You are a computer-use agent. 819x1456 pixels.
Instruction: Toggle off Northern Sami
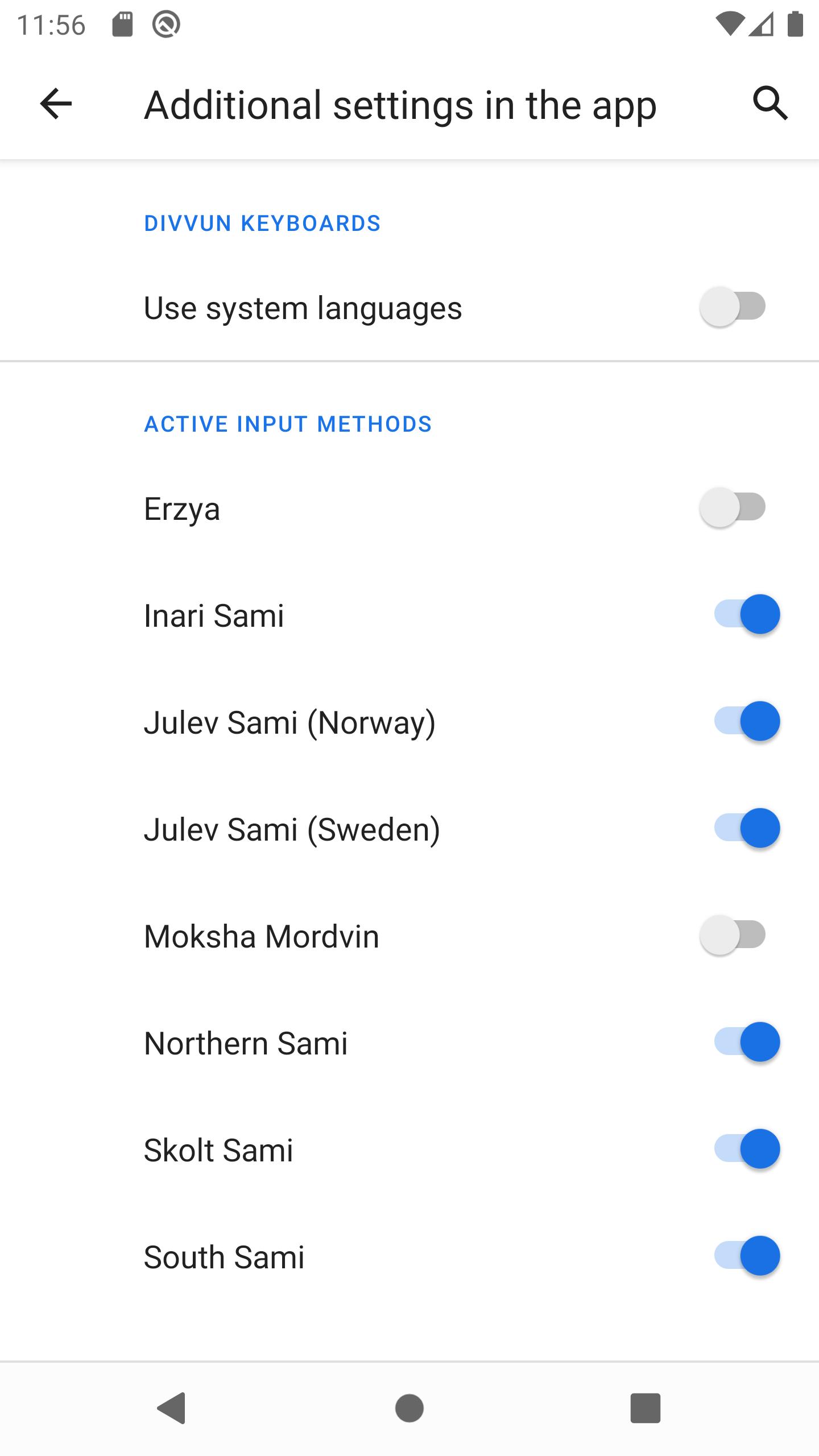pos(746,1042)
